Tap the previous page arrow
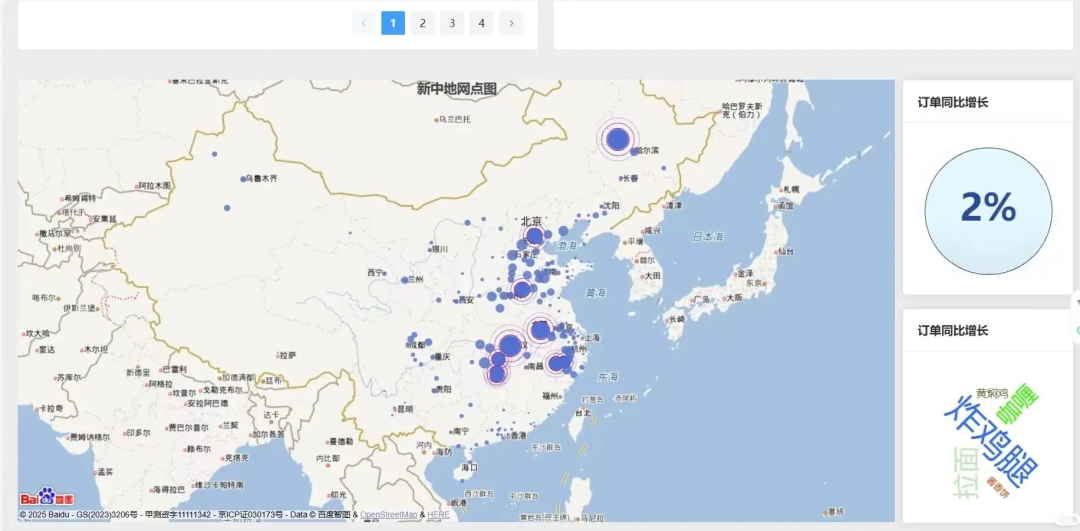The width and height of the screenshot is (1080, 531). point(364,23)
